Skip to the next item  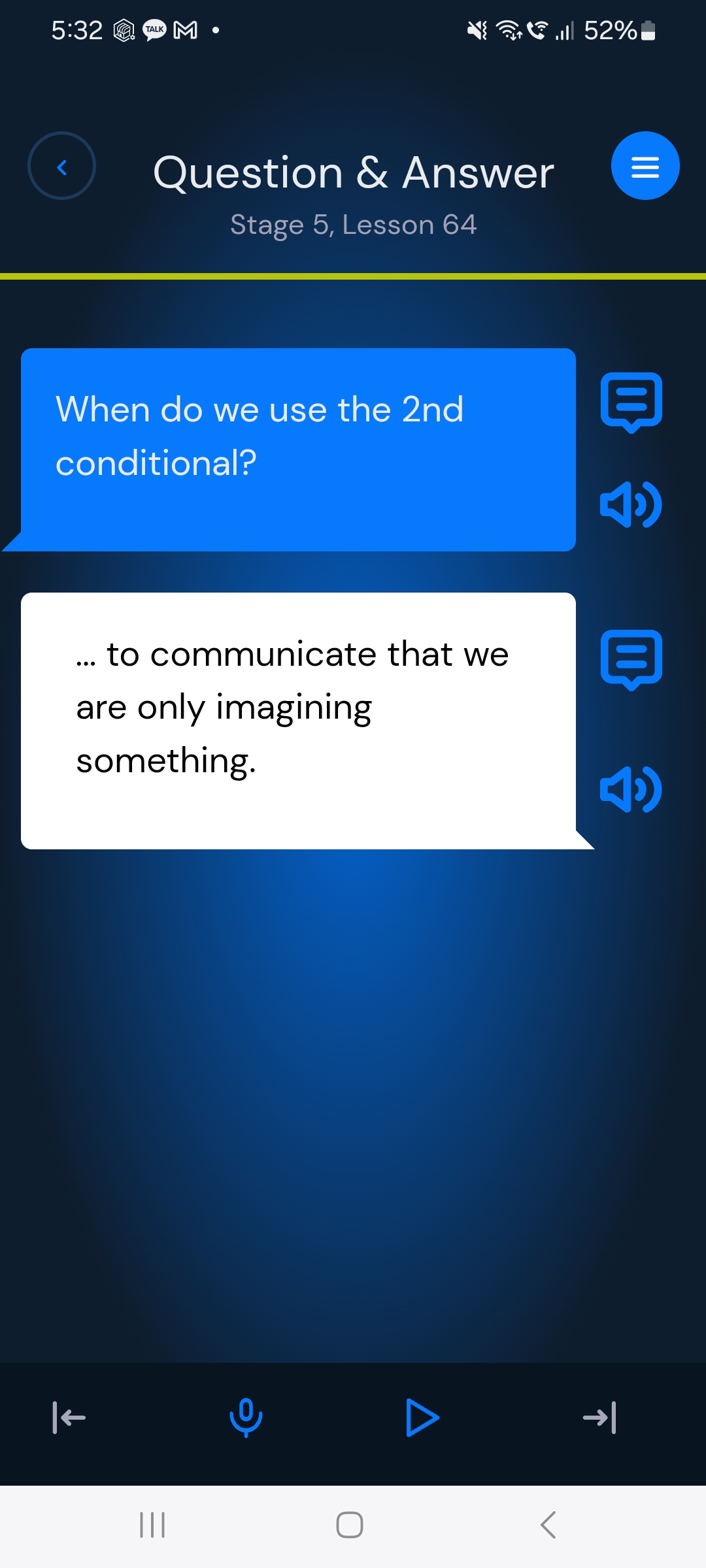coord(599,1418)
